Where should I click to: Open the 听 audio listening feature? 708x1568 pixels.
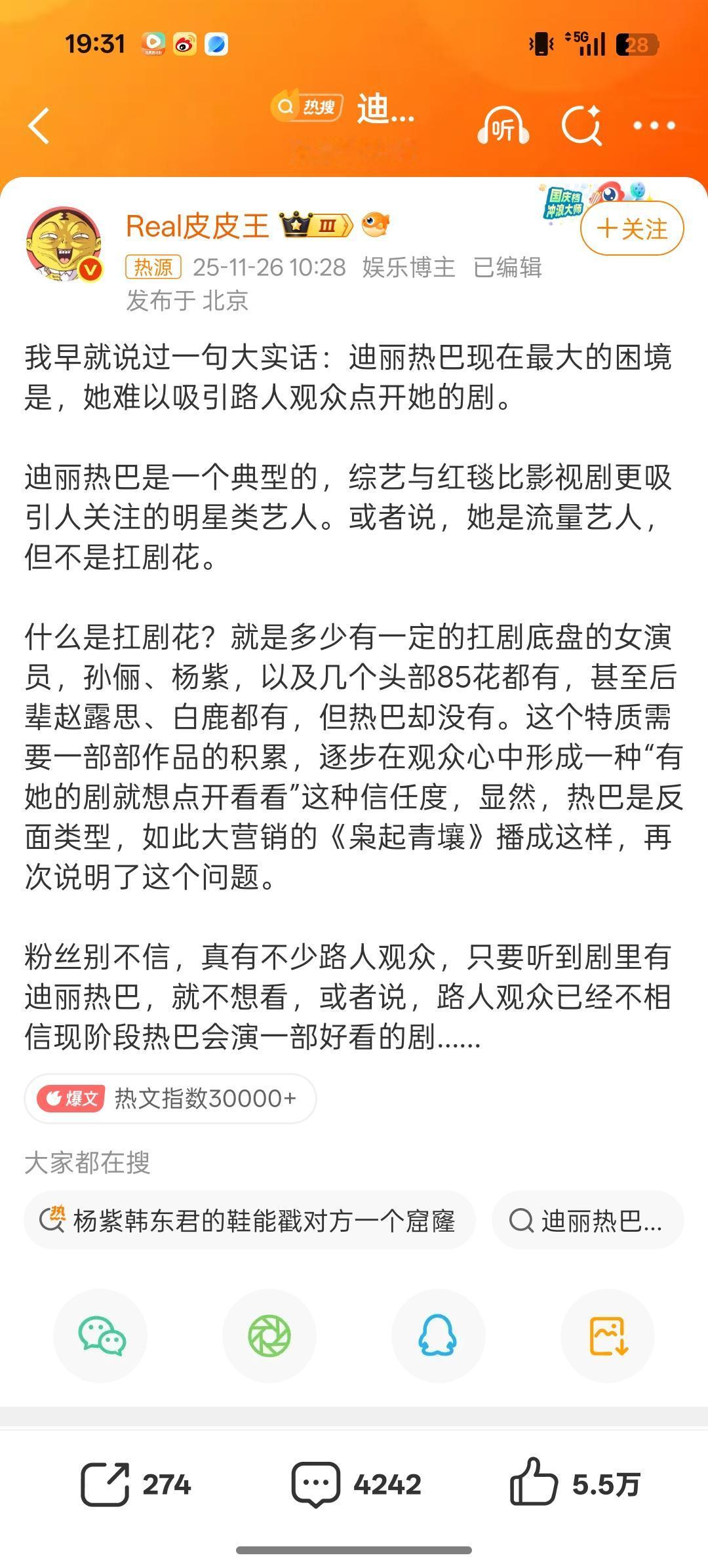pos(503,125)
